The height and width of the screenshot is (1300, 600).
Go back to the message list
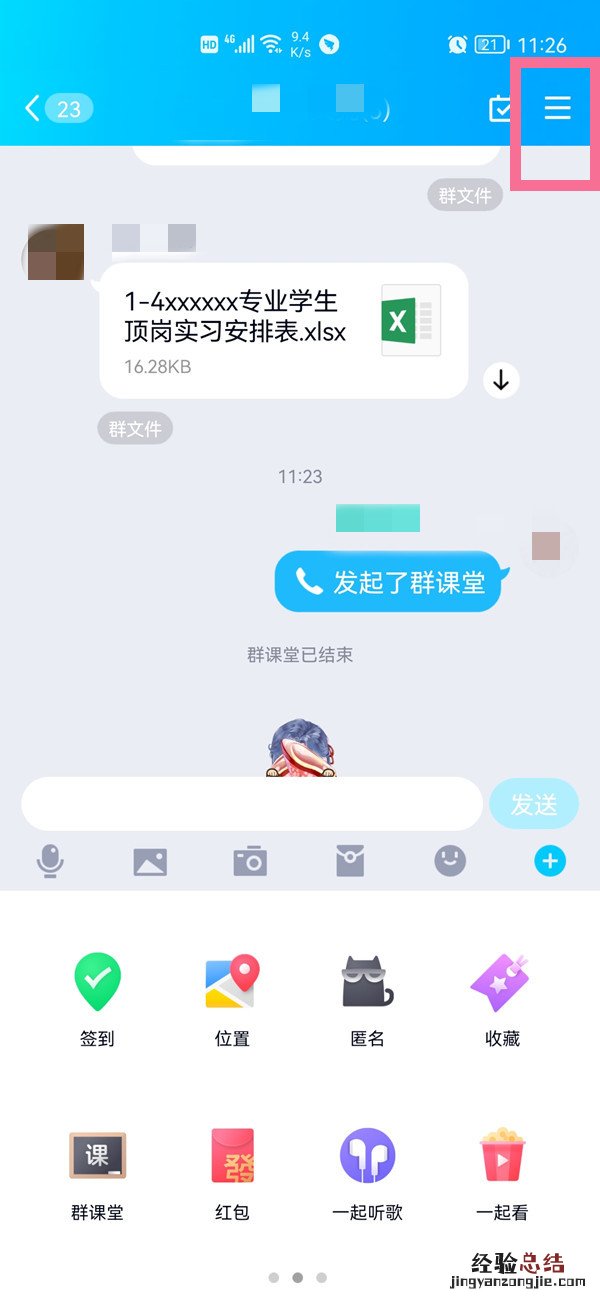(x=33, y=108)
